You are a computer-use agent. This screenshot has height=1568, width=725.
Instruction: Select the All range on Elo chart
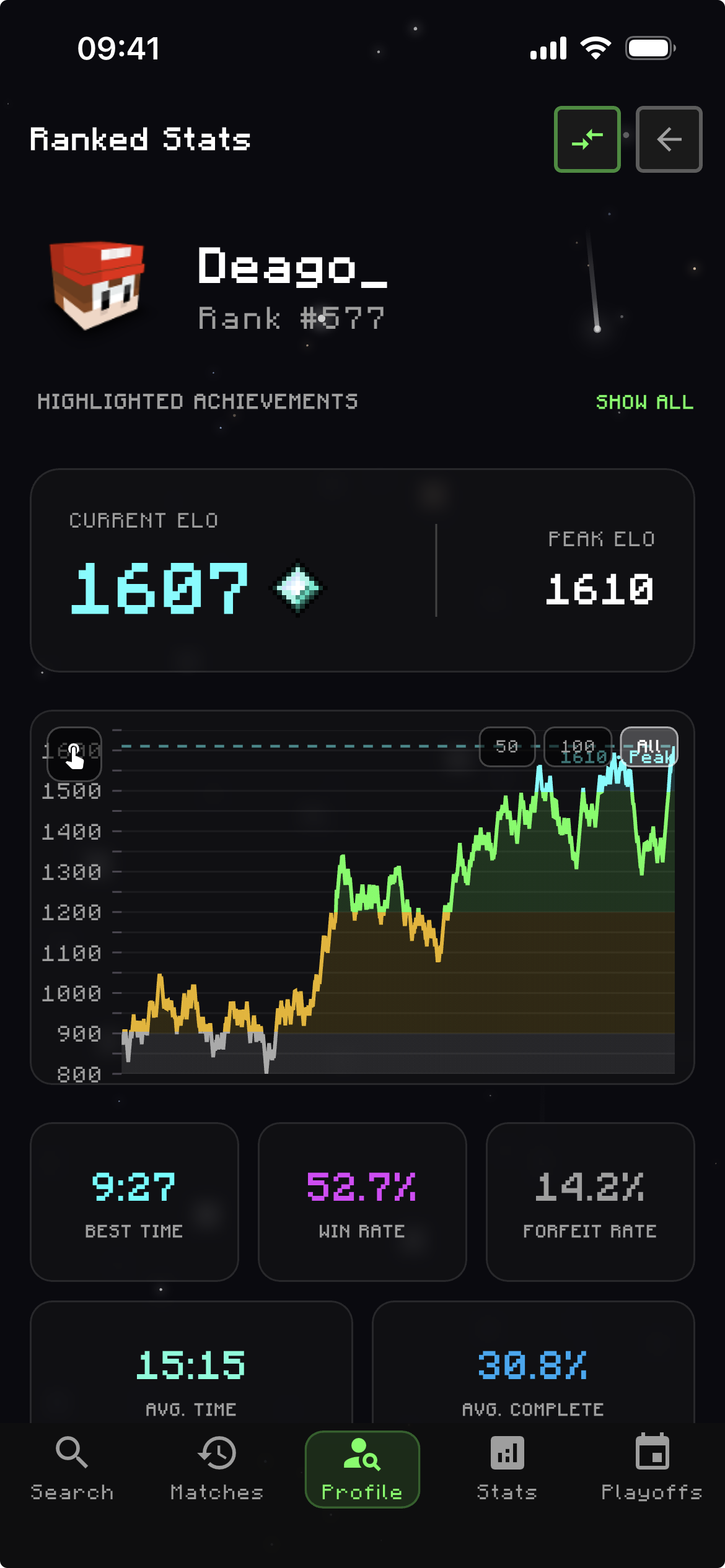649,747
